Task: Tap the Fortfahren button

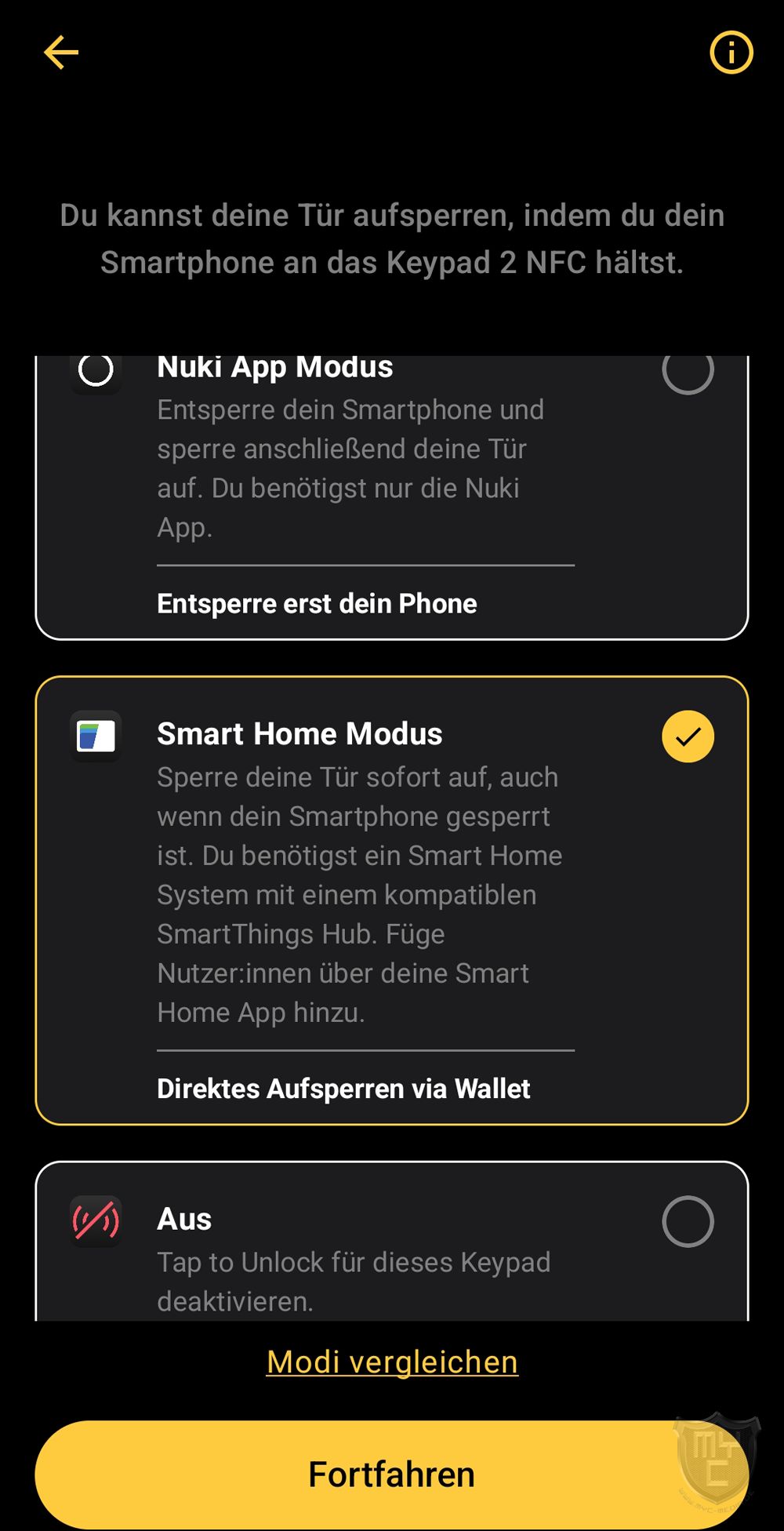Action: (392, 1475)
